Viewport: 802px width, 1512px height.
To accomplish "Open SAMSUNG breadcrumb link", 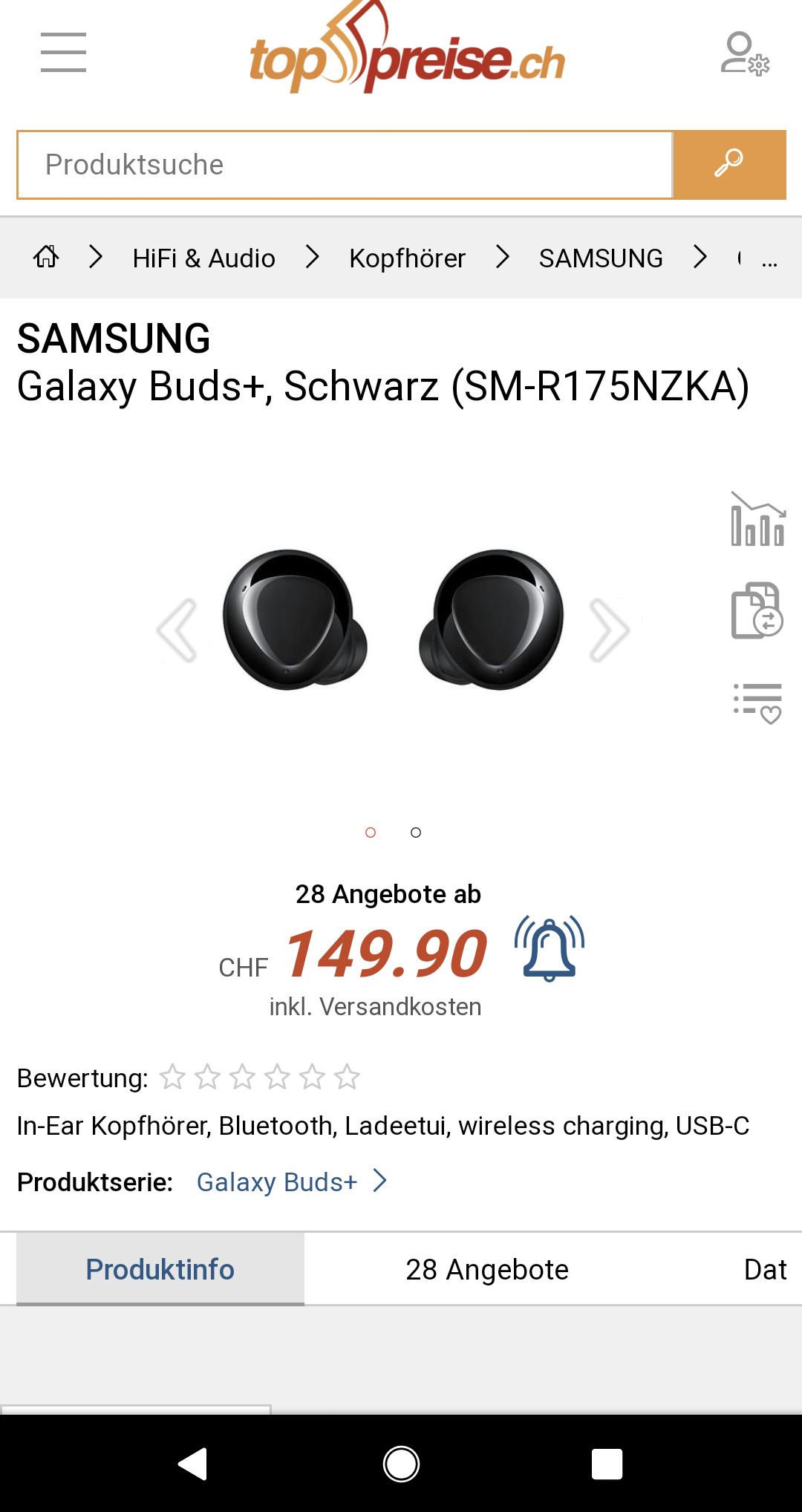I will (x=600, y=258).
